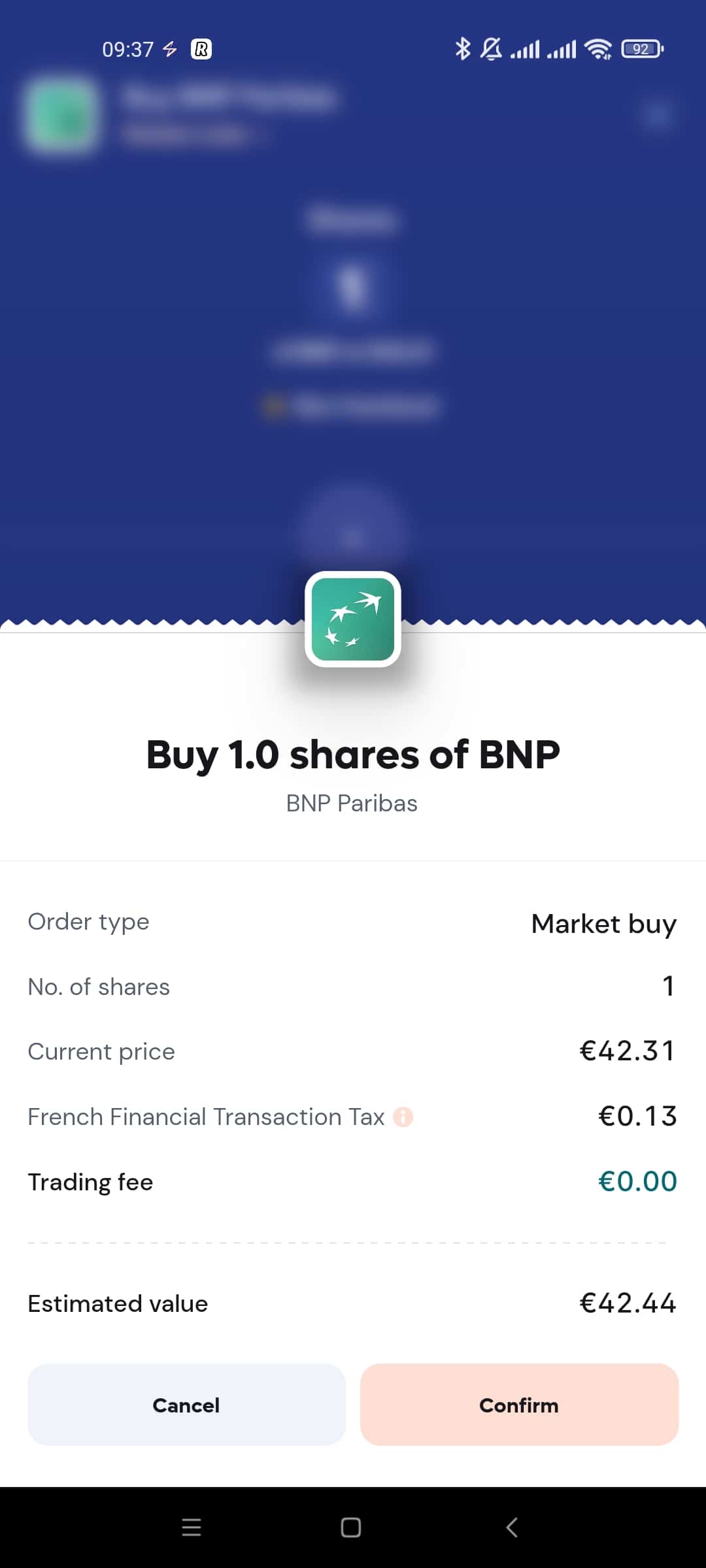The image size is (706, 1568).
Task: Tap the No. of shares value
Action: point(668,987)
